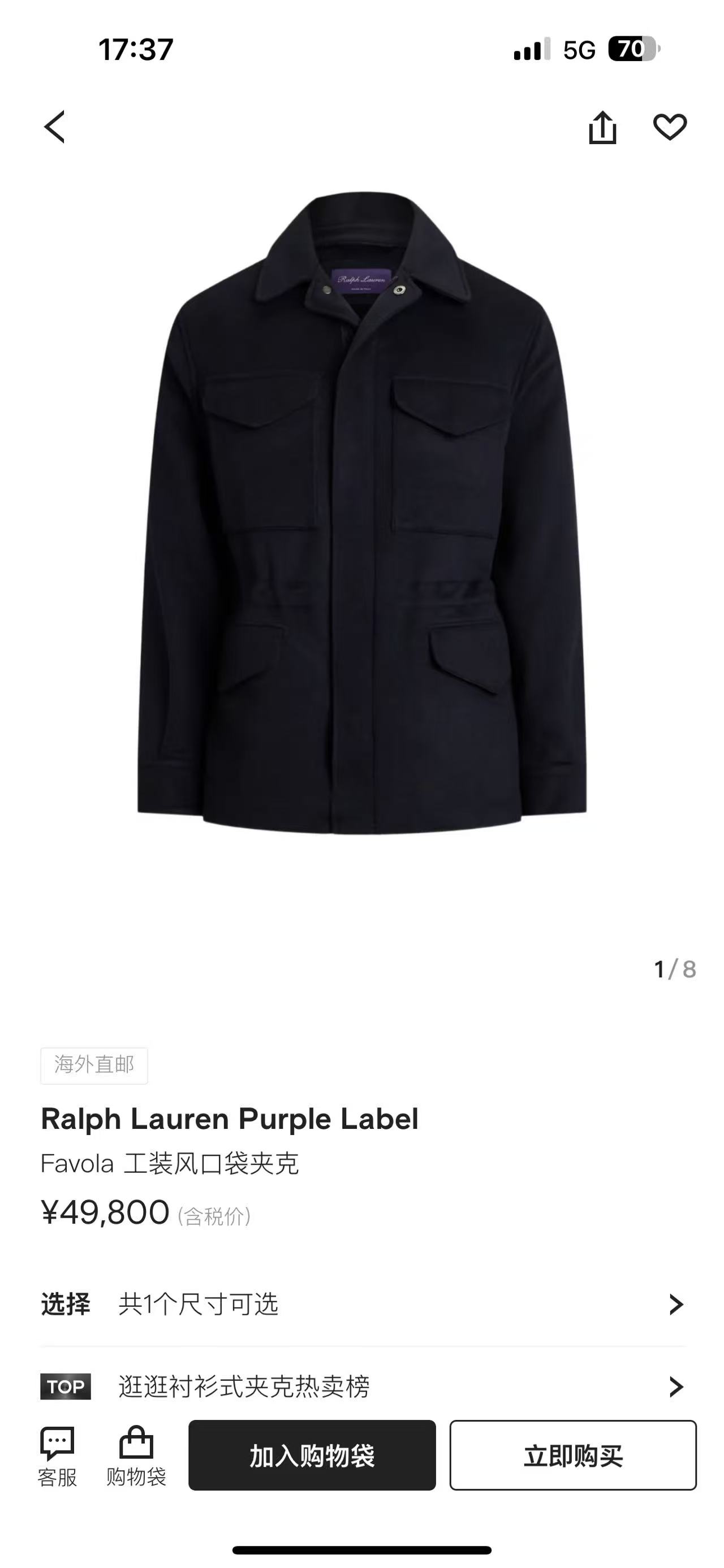This screenshot has width=724, height=1568.
Task: Open the size selection row
Action: pos(361,1305)
